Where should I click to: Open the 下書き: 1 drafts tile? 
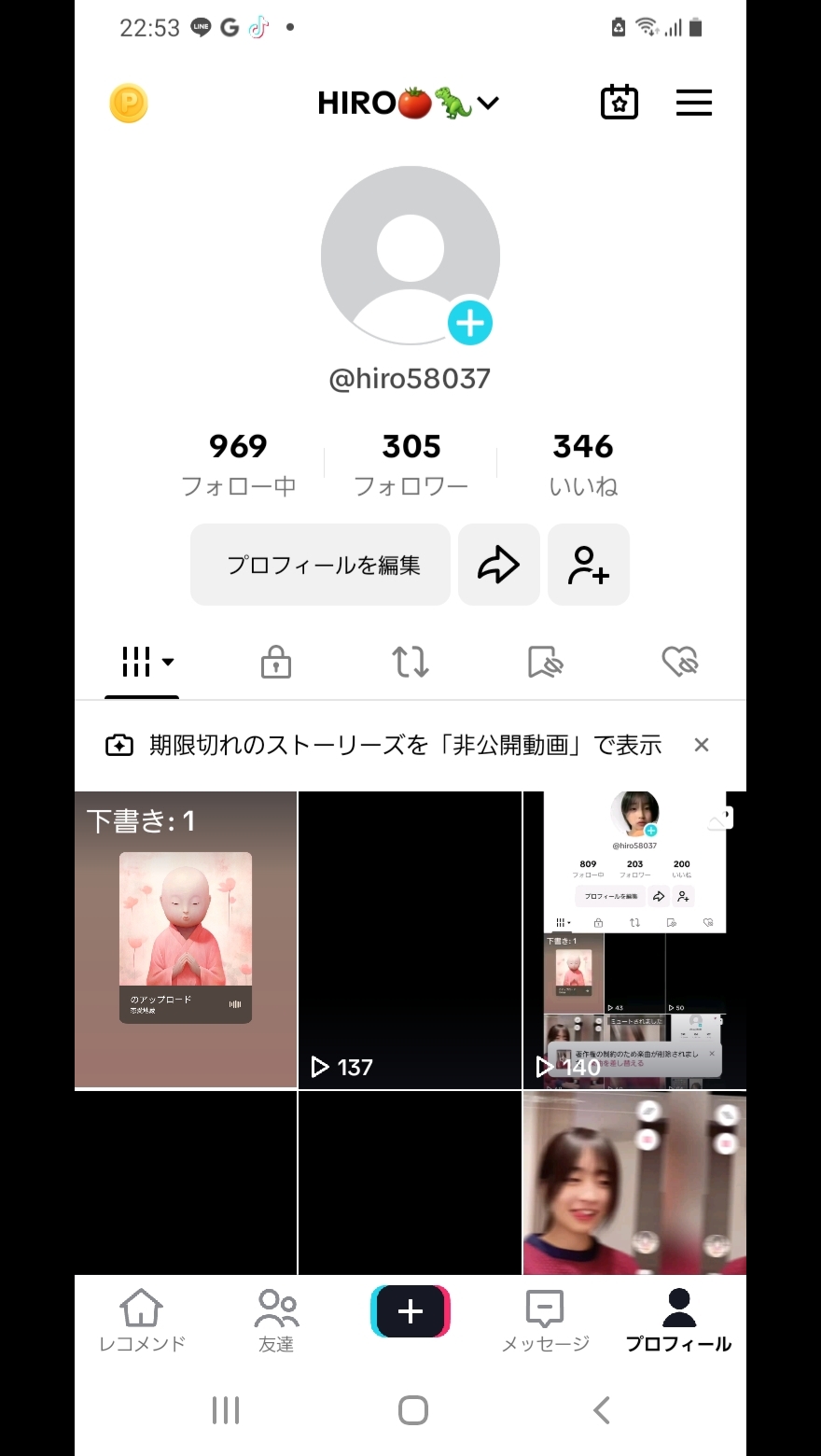click(186, 939)
